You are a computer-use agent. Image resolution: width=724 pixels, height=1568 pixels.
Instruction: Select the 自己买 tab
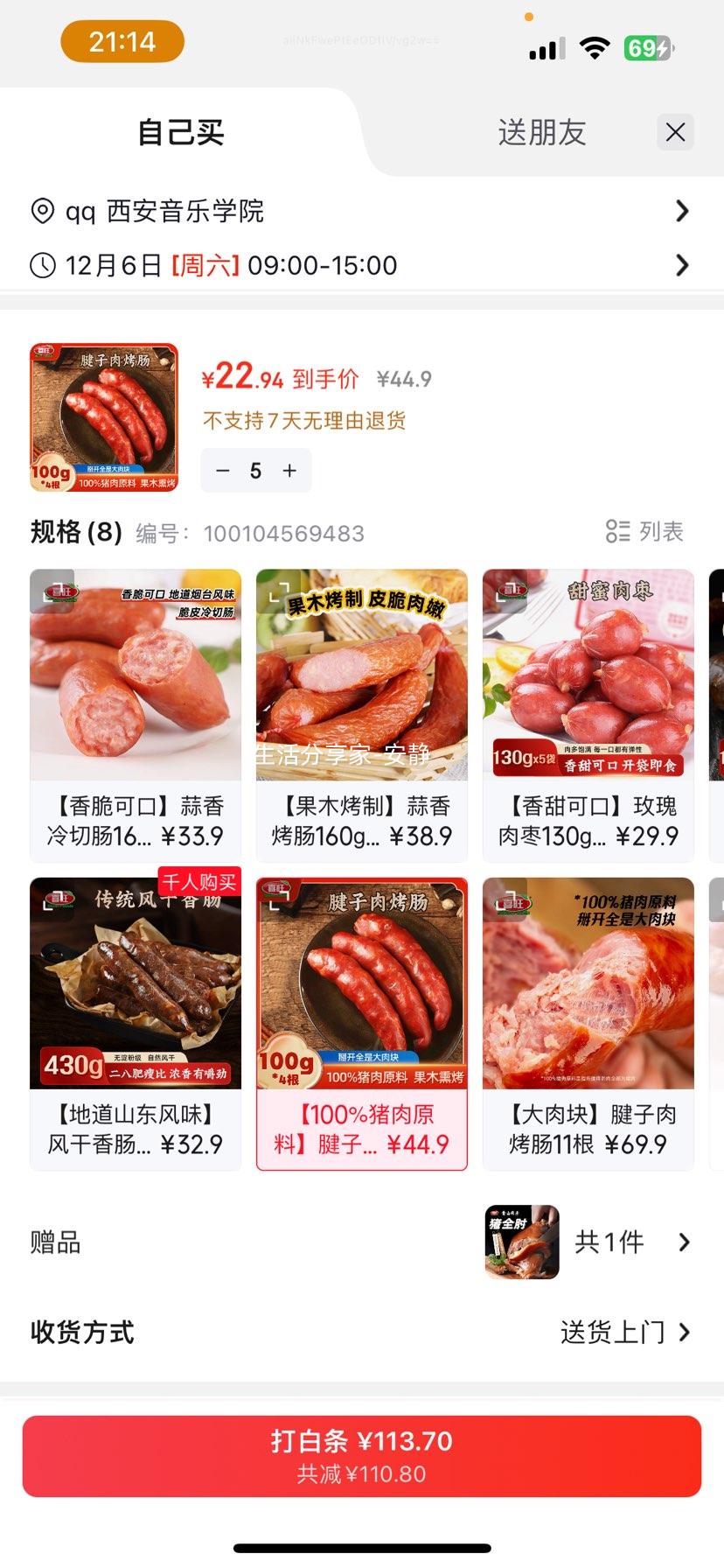[x=181, y=133]
